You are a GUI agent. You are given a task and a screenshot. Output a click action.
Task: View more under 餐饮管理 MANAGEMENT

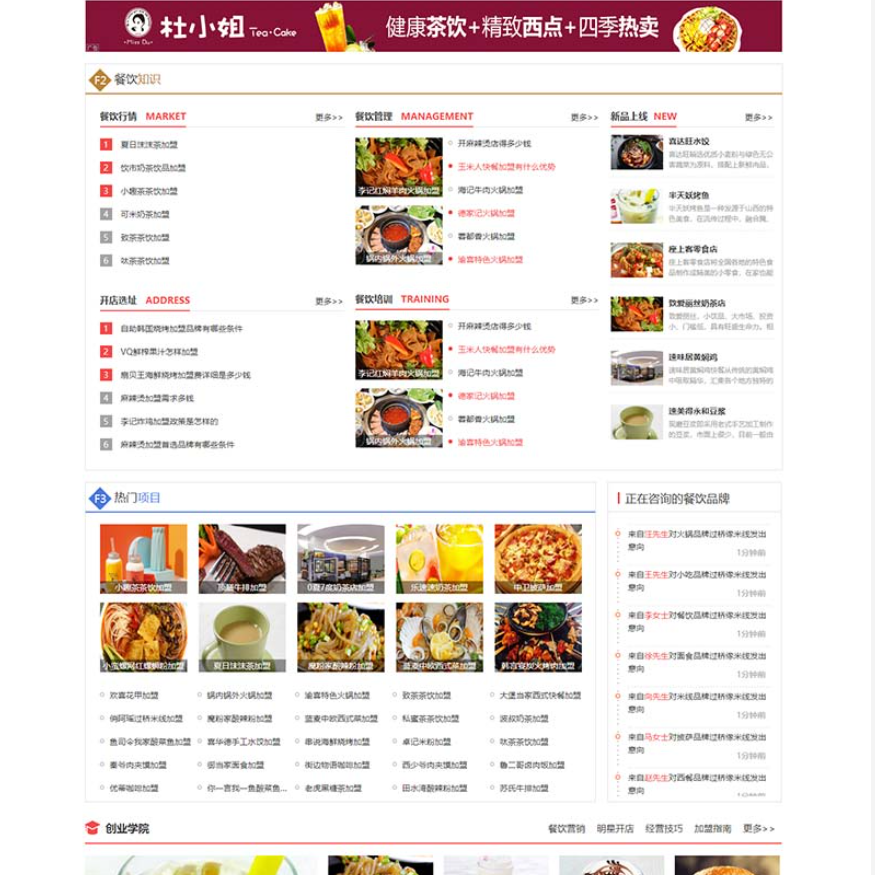tap(584, 118)
